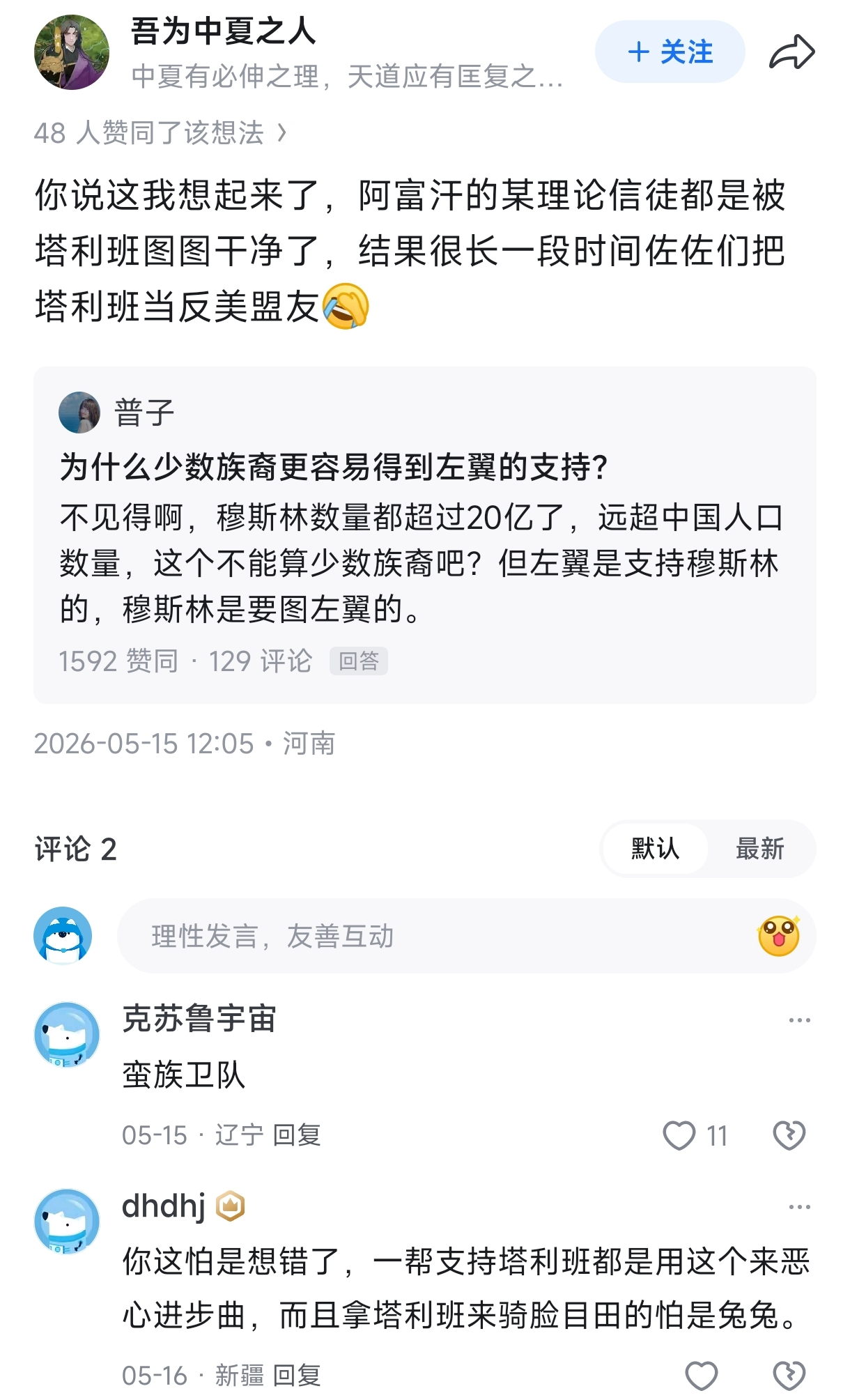The width and height of the screenshot is (850, 1400).
Task: Follow the author 吾为中夏之人
Action: click(x=670, y=52)
